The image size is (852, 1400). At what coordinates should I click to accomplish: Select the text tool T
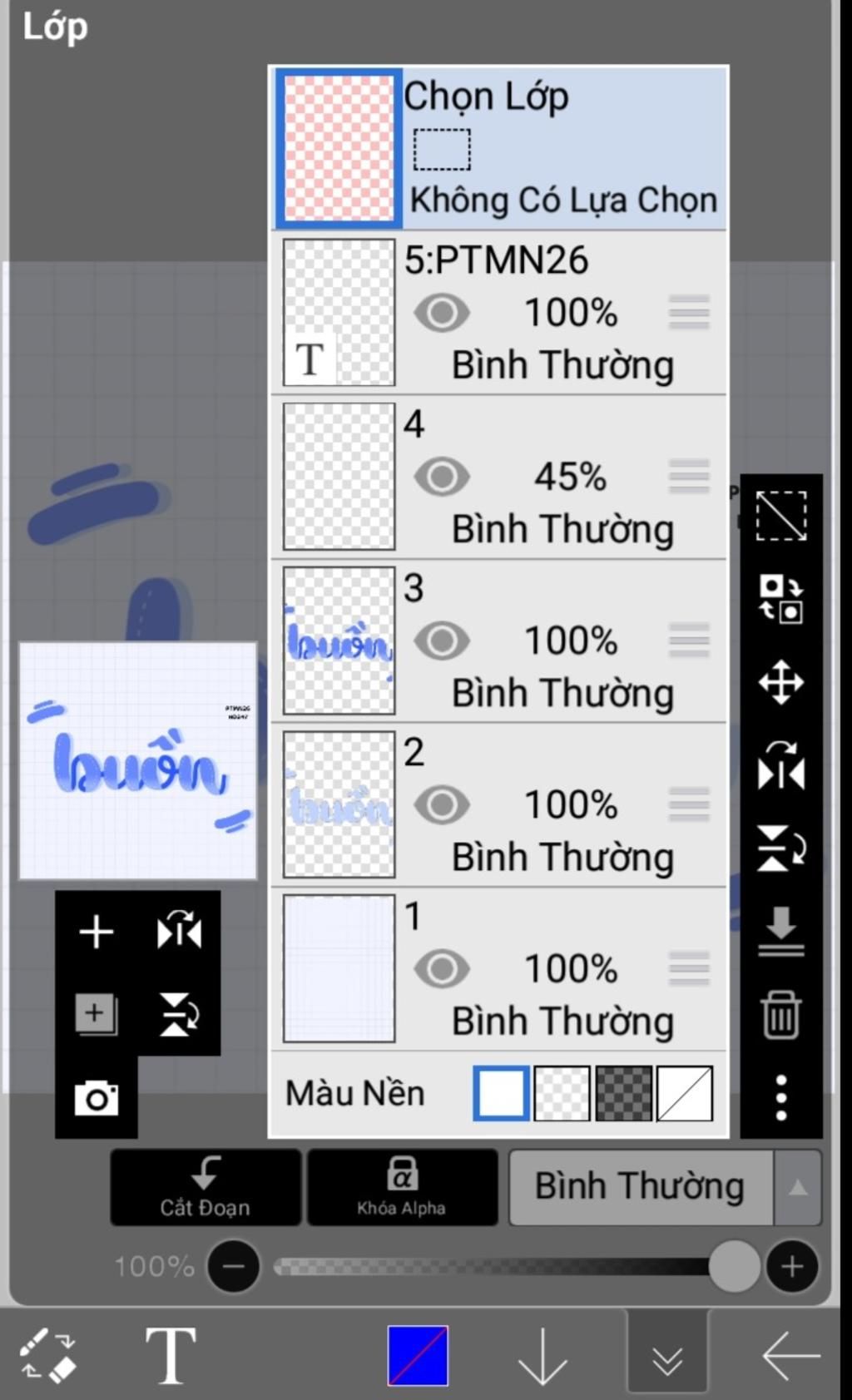pyautogui.click(x=171, y=1356)
